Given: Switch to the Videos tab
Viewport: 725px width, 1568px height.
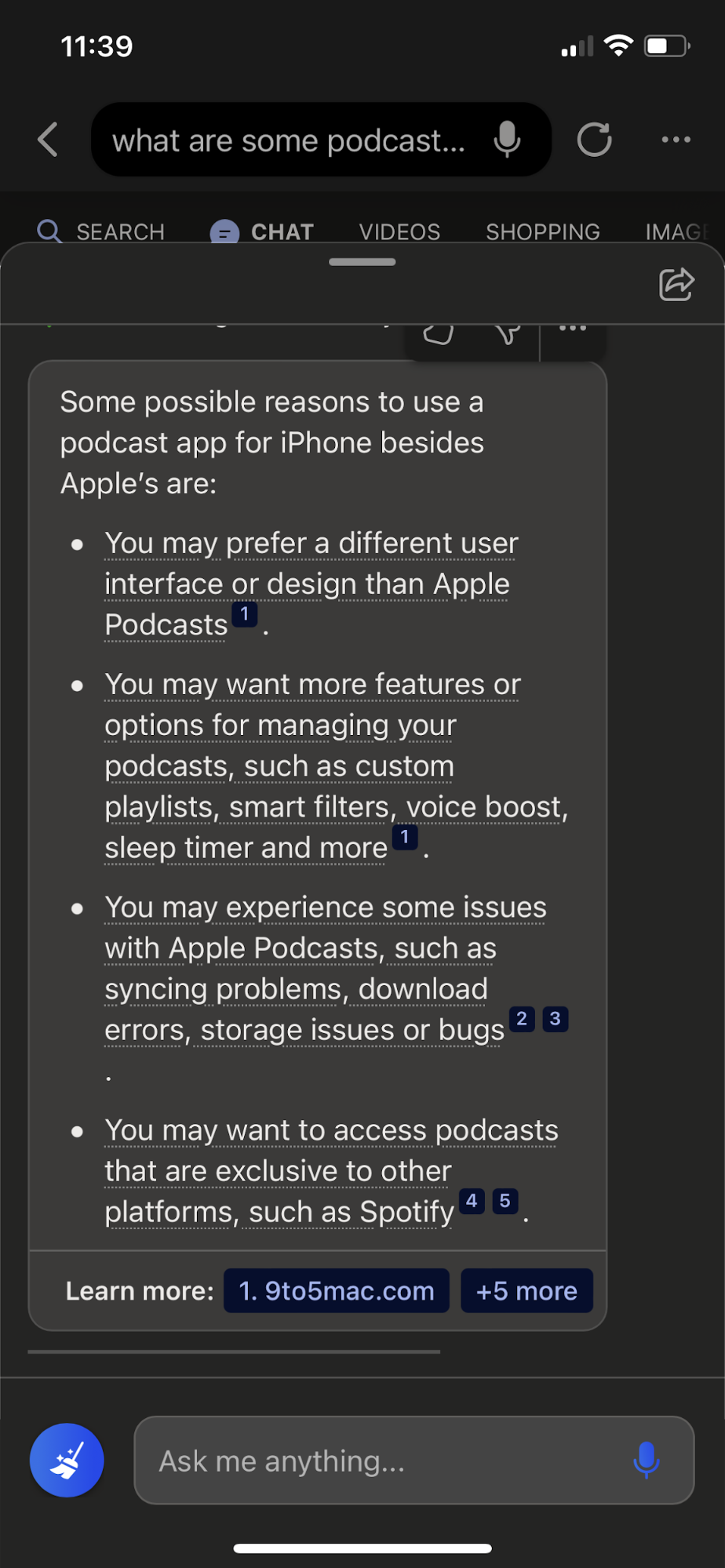Looking at the screenshot, I should 399,231.
